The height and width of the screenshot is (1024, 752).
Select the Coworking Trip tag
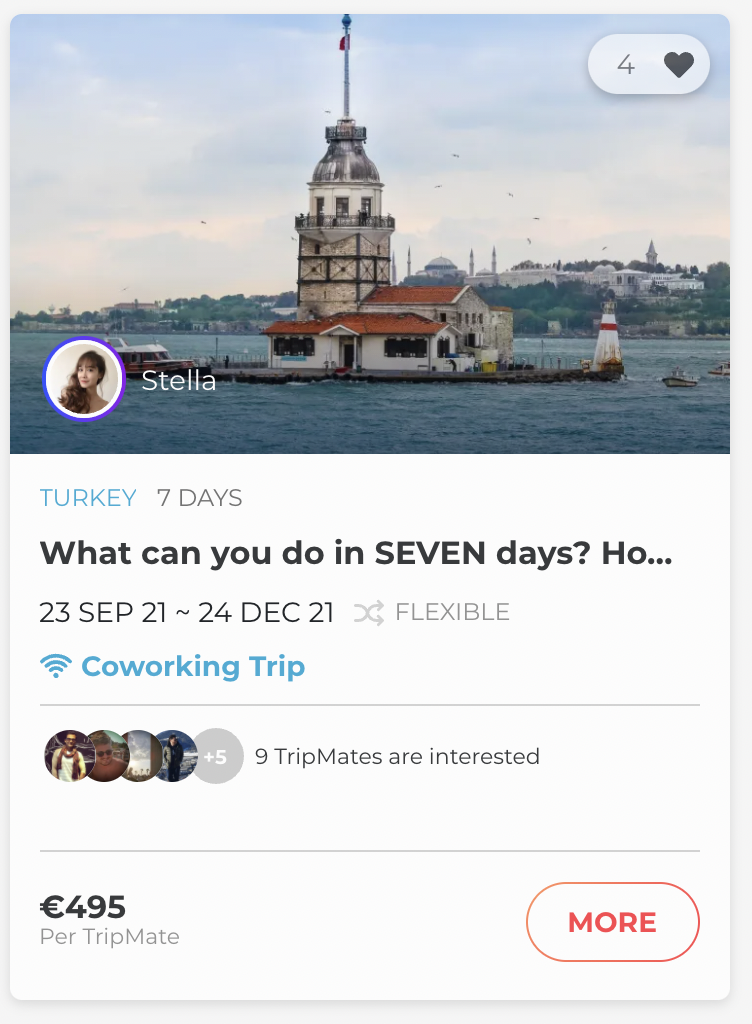[192, 666]
